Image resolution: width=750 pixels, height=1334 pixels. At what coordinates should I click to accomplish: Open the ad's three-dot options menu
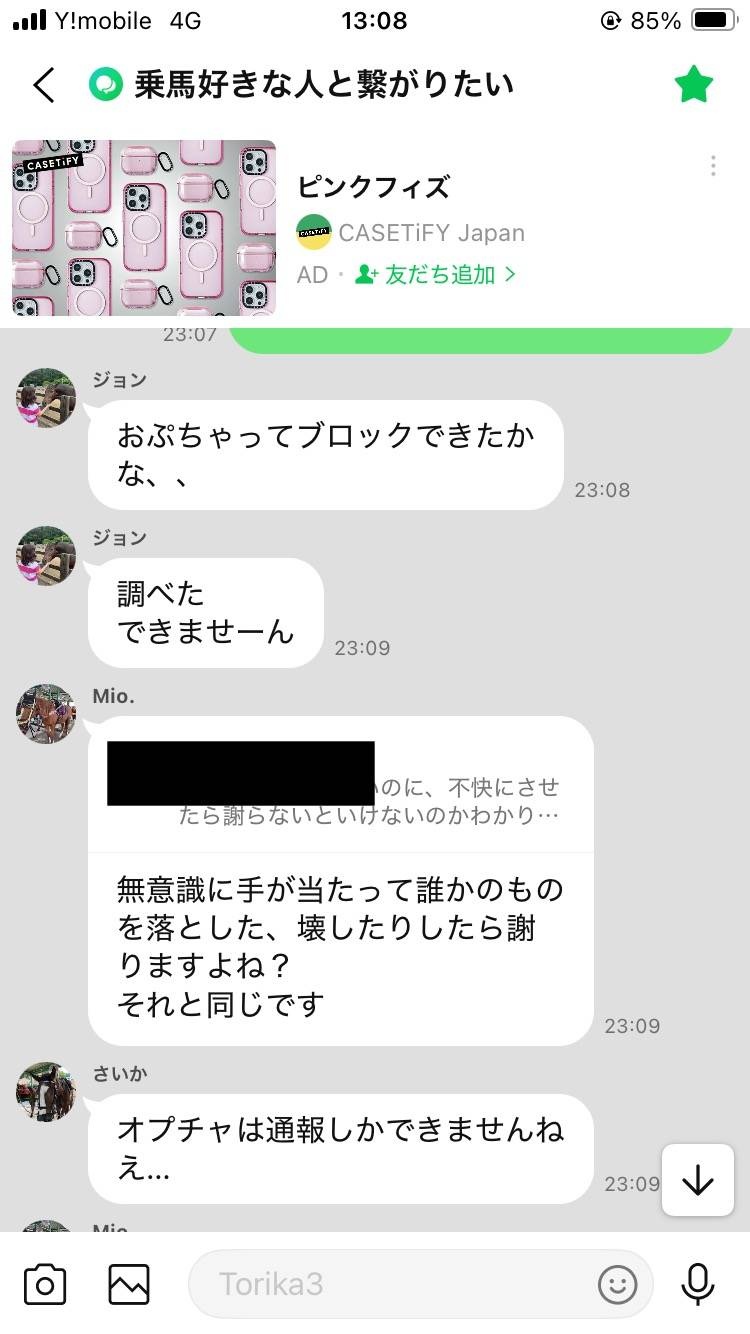coord(713,166)
